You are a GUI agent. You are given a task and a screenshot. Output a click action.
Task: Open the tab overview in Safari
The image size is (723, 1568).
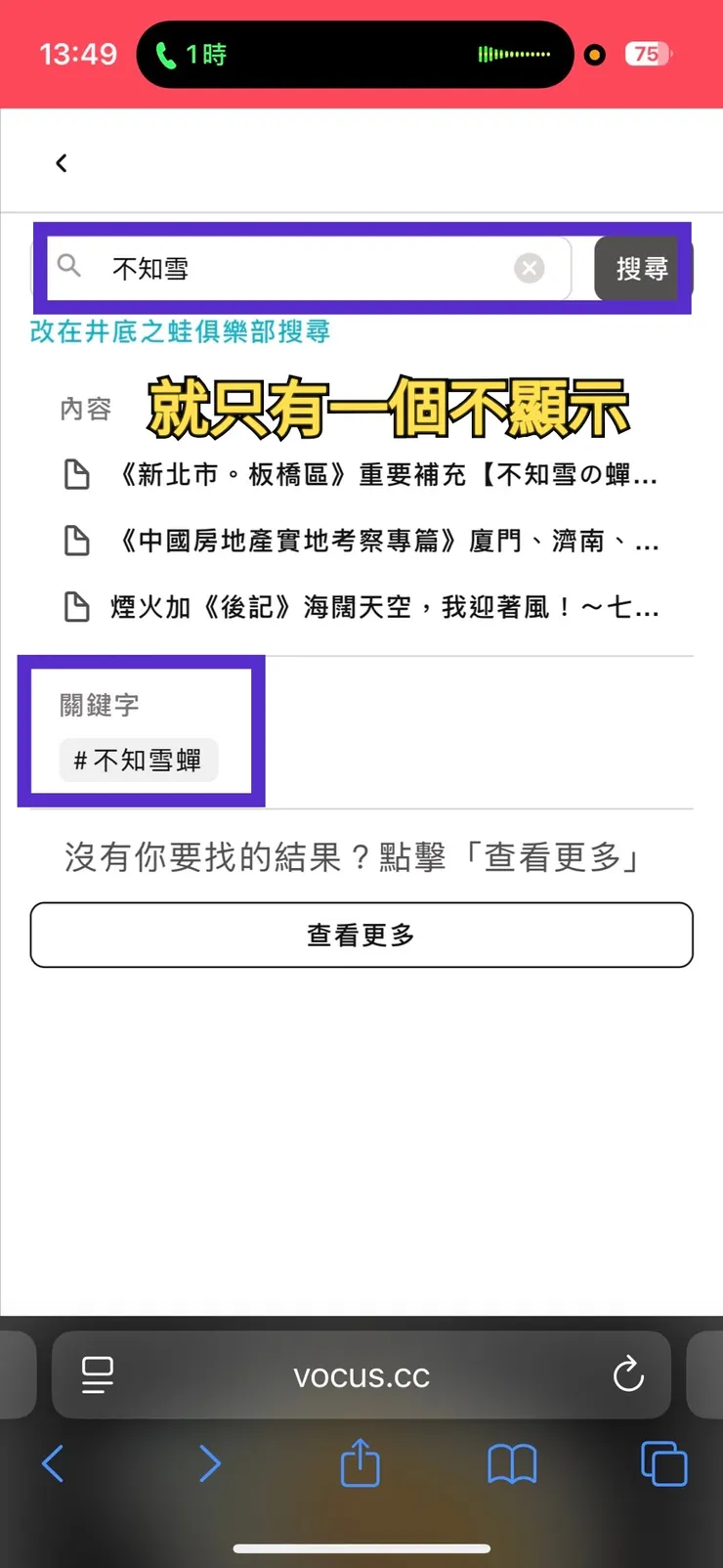tap(663, 1463)
